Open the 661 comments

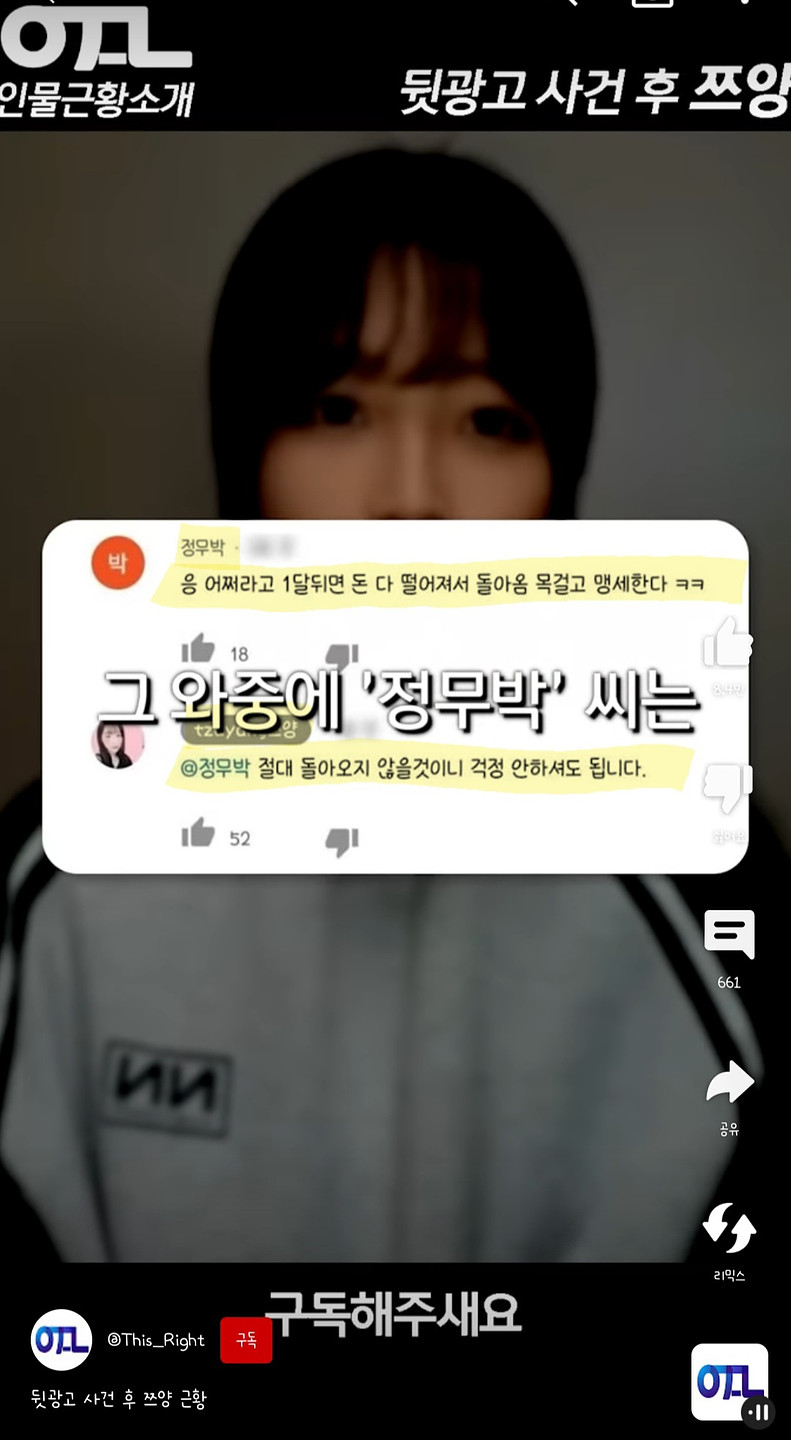click(729, 936)
